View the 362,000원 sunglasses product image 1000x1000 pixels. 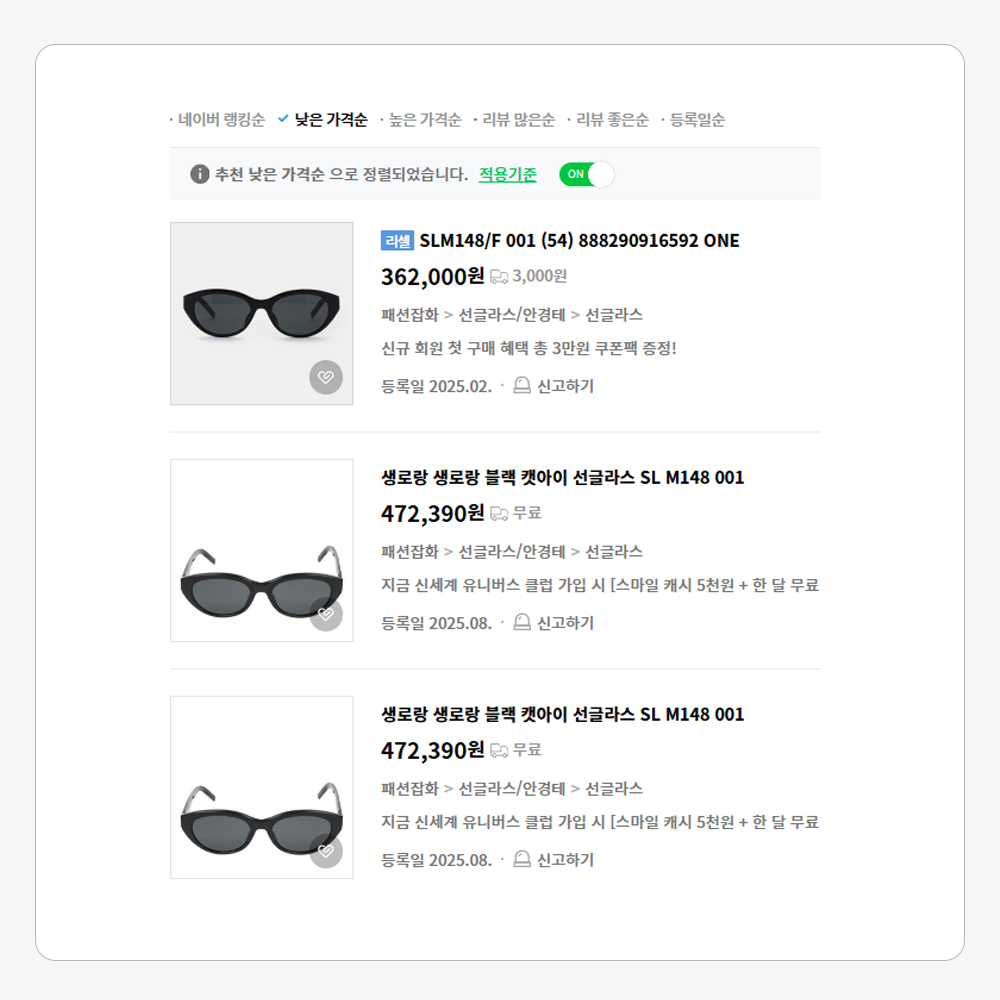[x=261, y=313]
